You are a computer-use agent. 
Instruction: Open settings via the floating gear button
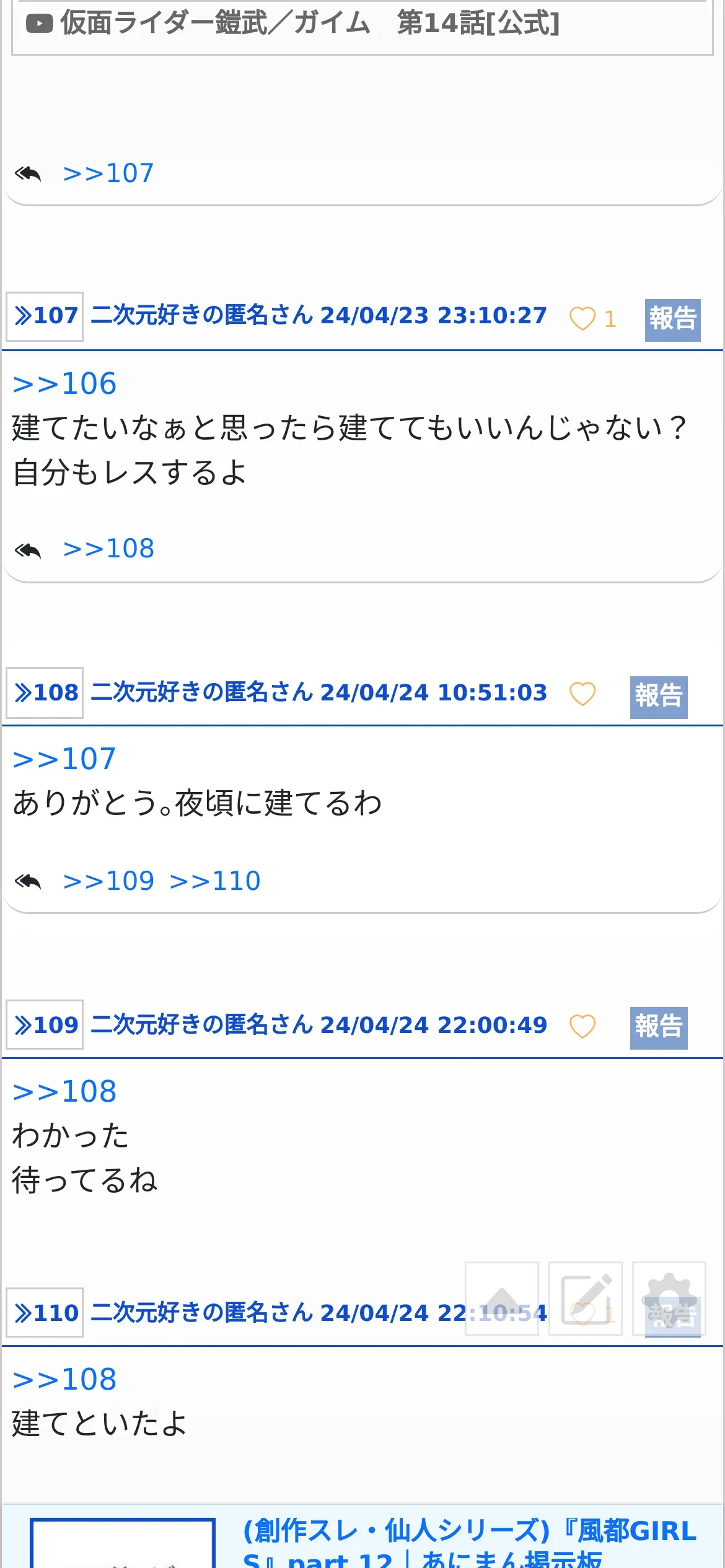coord(669,1299)
